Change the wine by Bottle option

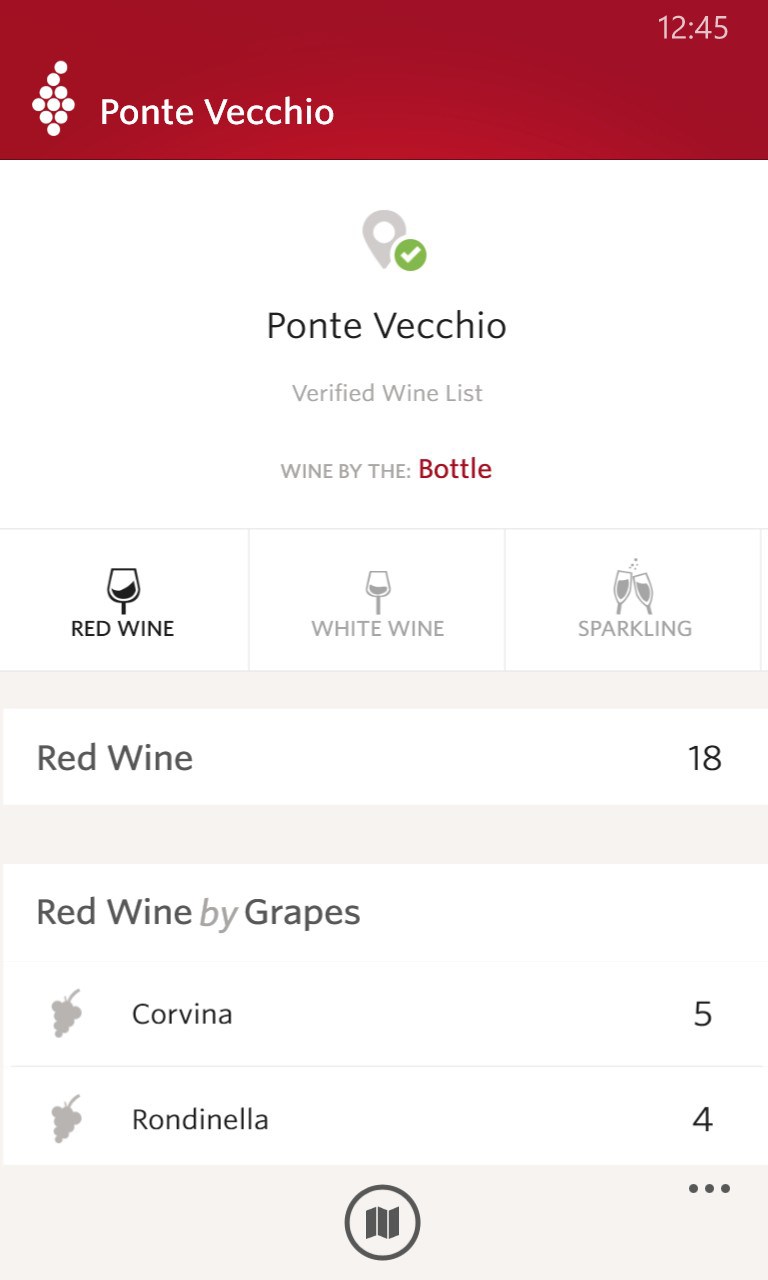[x=455, y=469]
